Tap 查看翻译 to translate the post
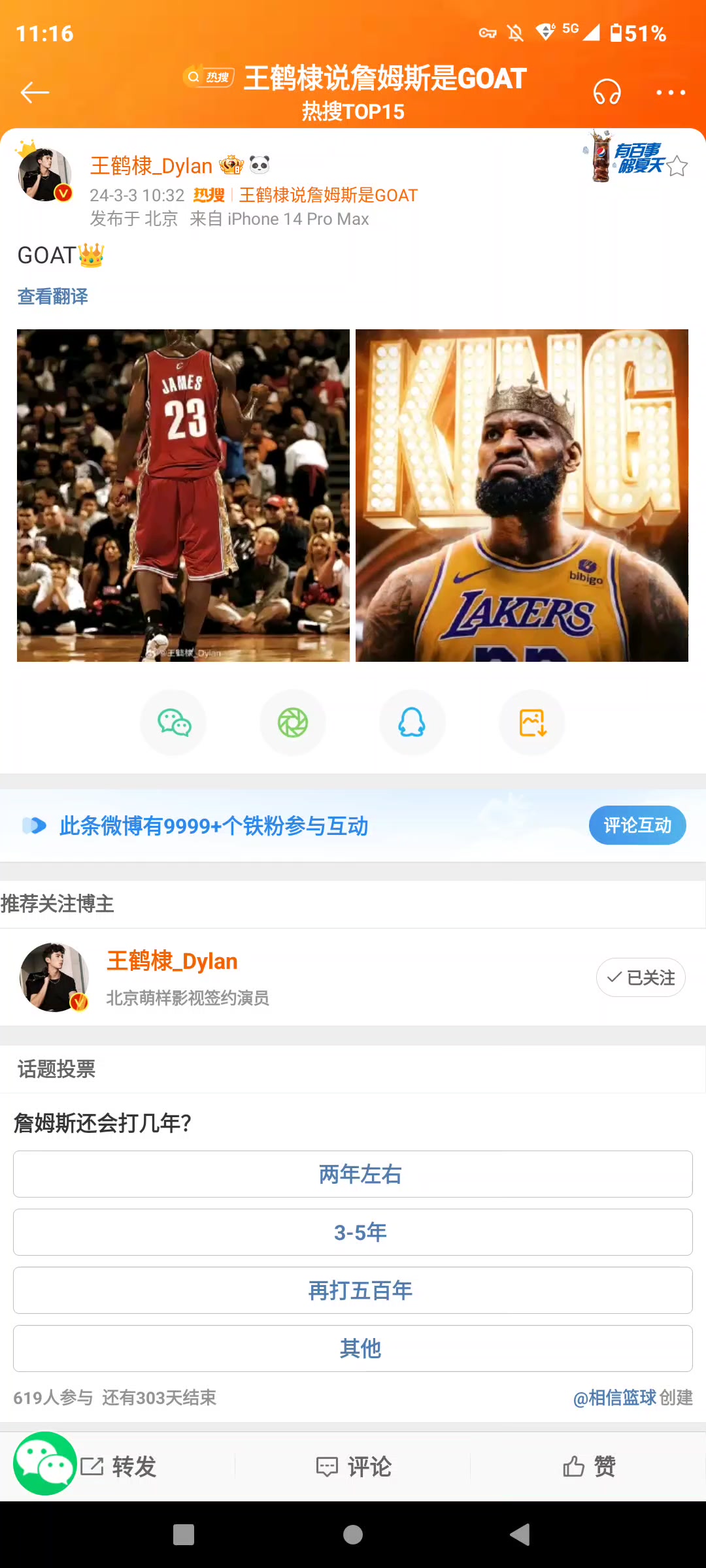This screenshot has height=1568, width=706. pos(52,297)
